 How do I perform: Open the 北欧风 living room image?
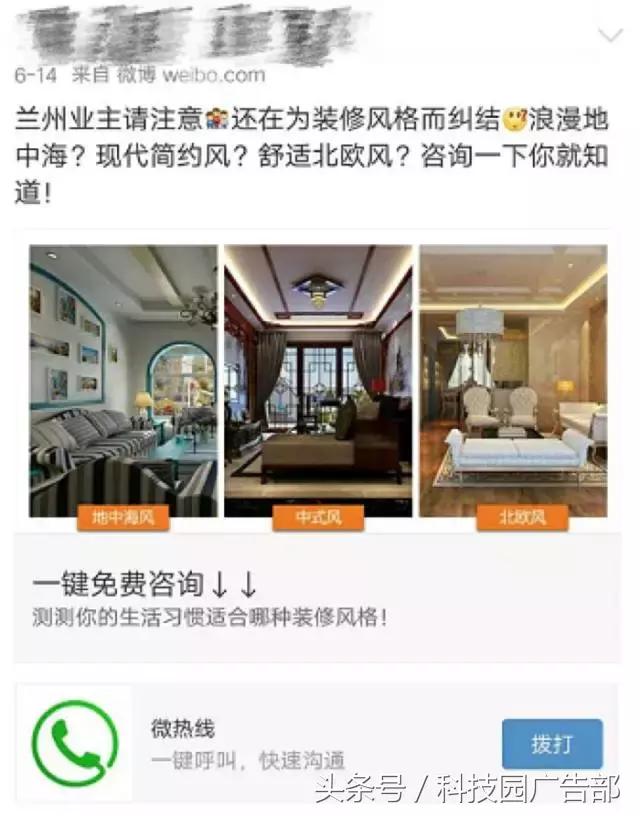pos(513,381)
